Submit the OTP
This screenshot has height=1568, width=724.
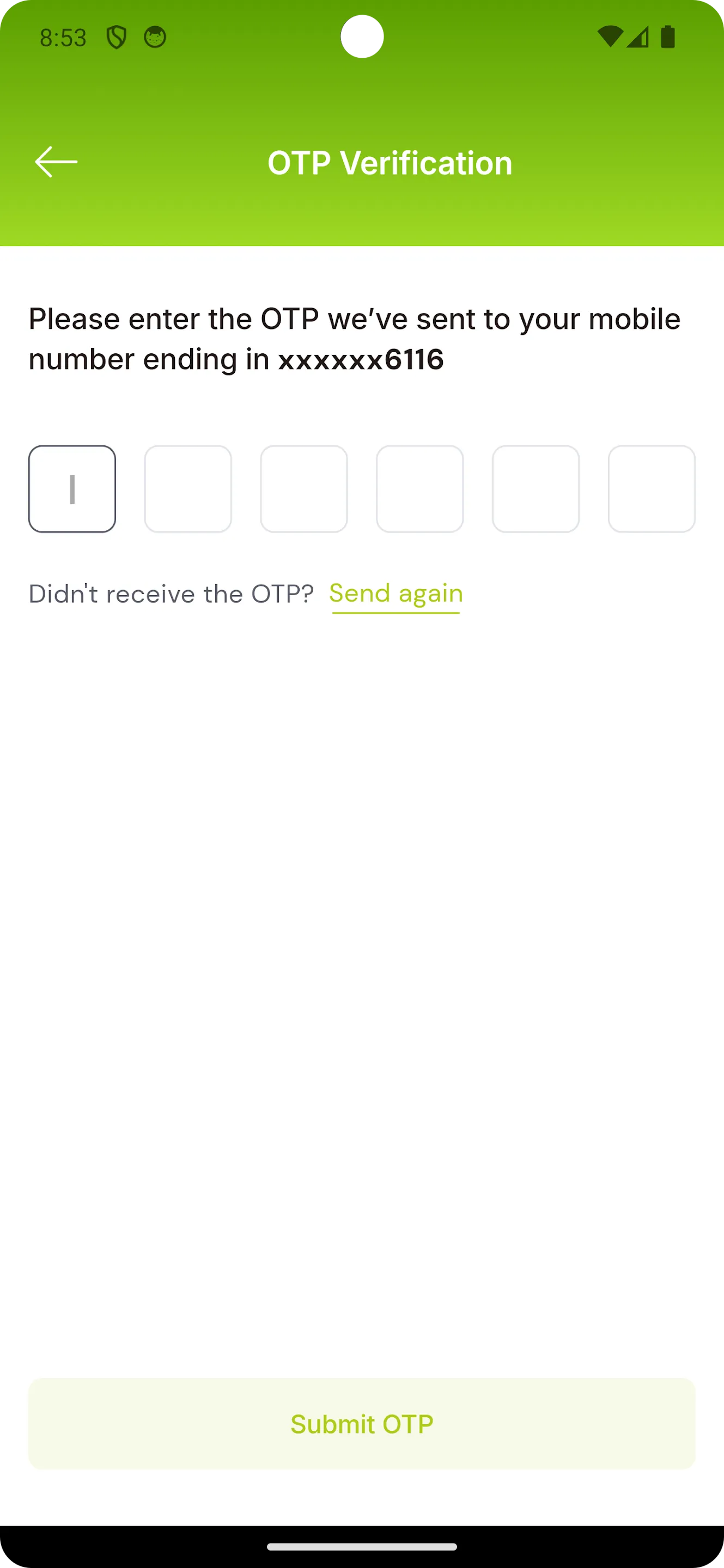click(x=362, y=1424)
